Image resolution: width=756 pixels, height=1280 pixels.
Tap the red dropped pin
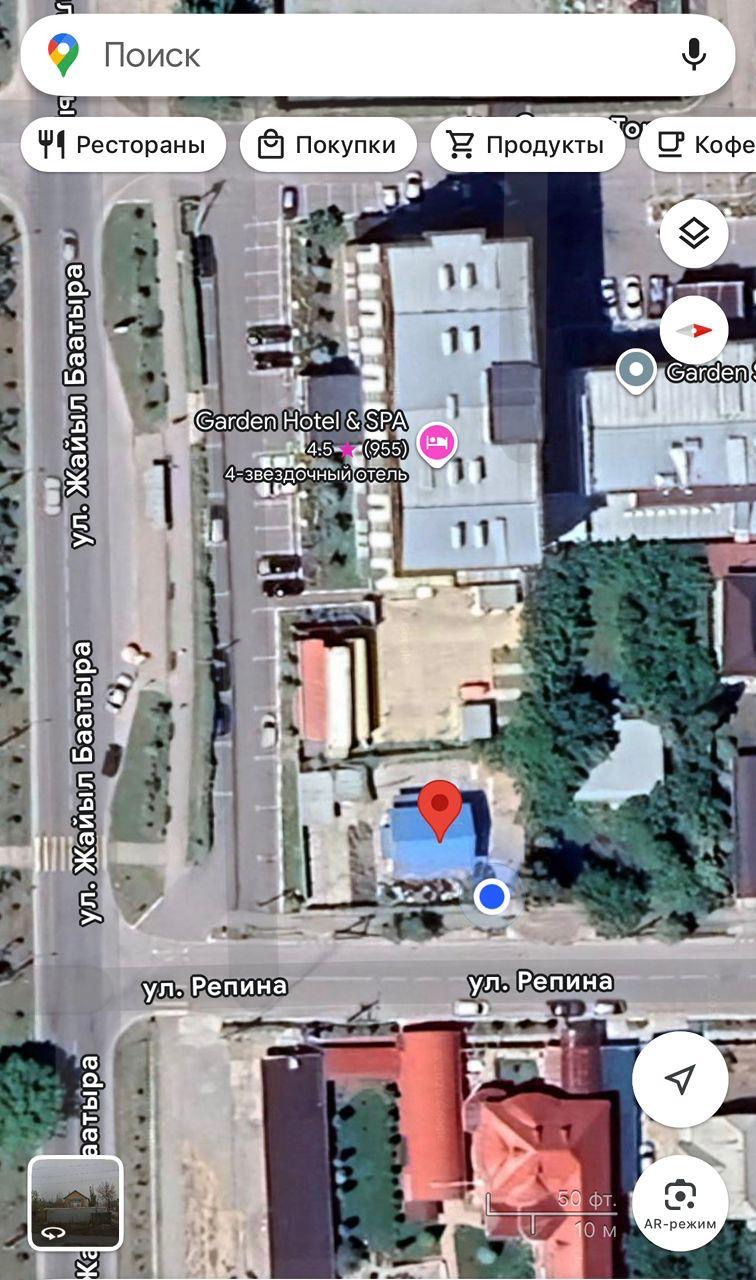click(439, 811)
